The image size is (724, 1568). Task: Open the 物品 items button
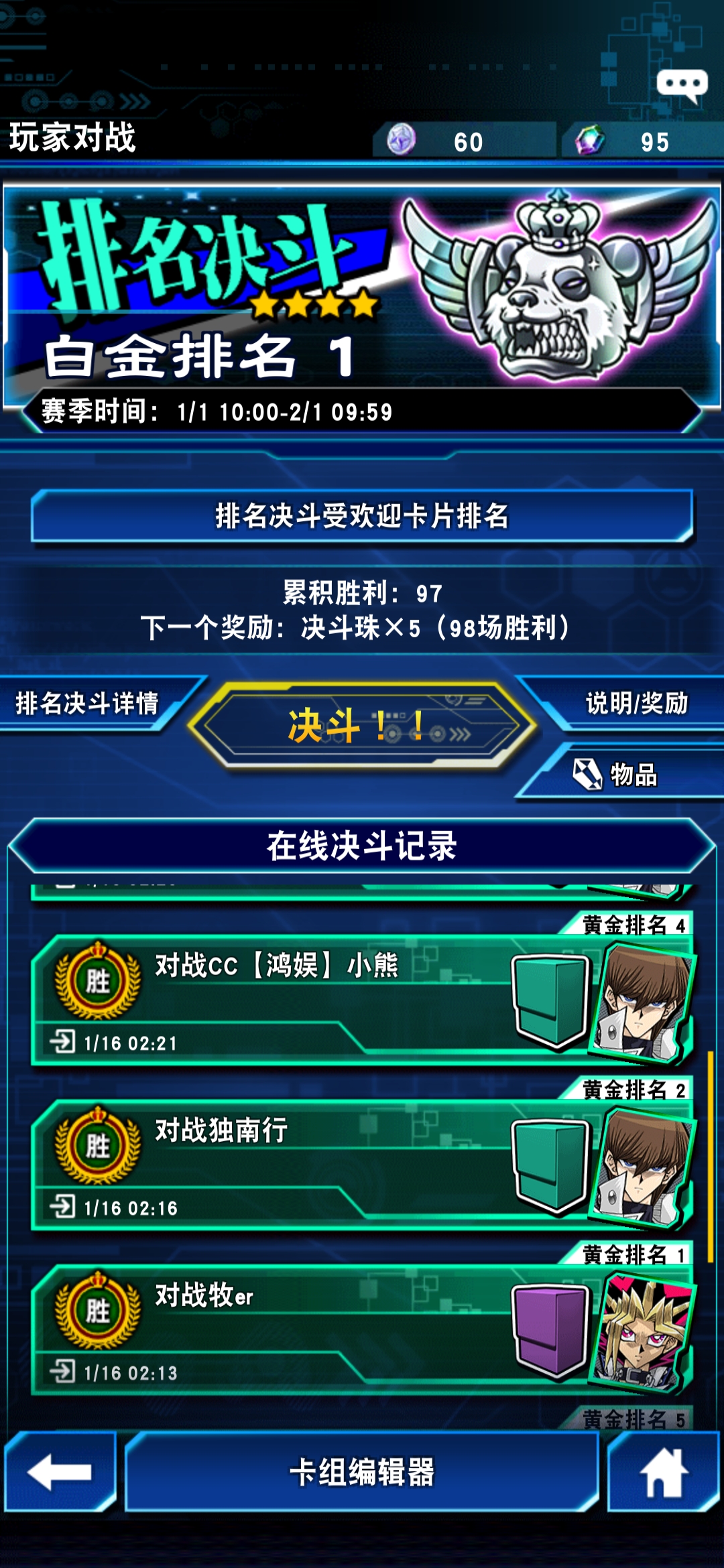click(x=620, y=775)
